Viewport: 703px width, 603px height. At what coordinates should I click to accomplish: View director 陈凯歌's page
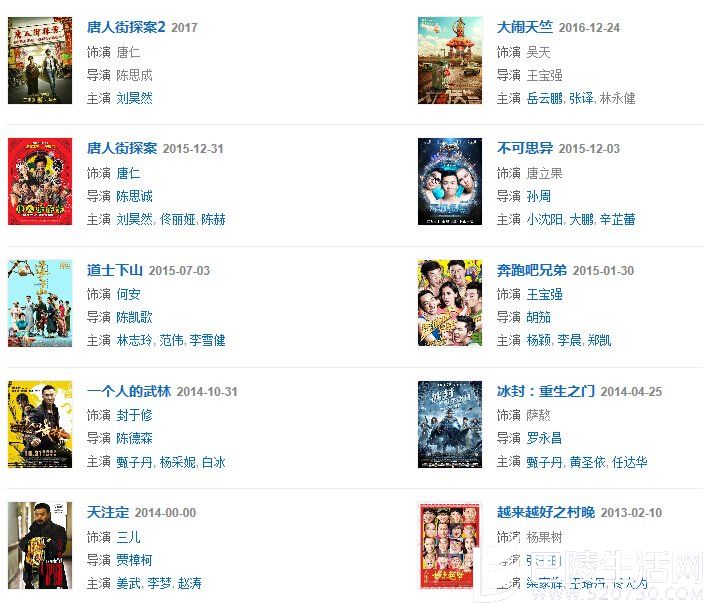[x=134, y=316]
